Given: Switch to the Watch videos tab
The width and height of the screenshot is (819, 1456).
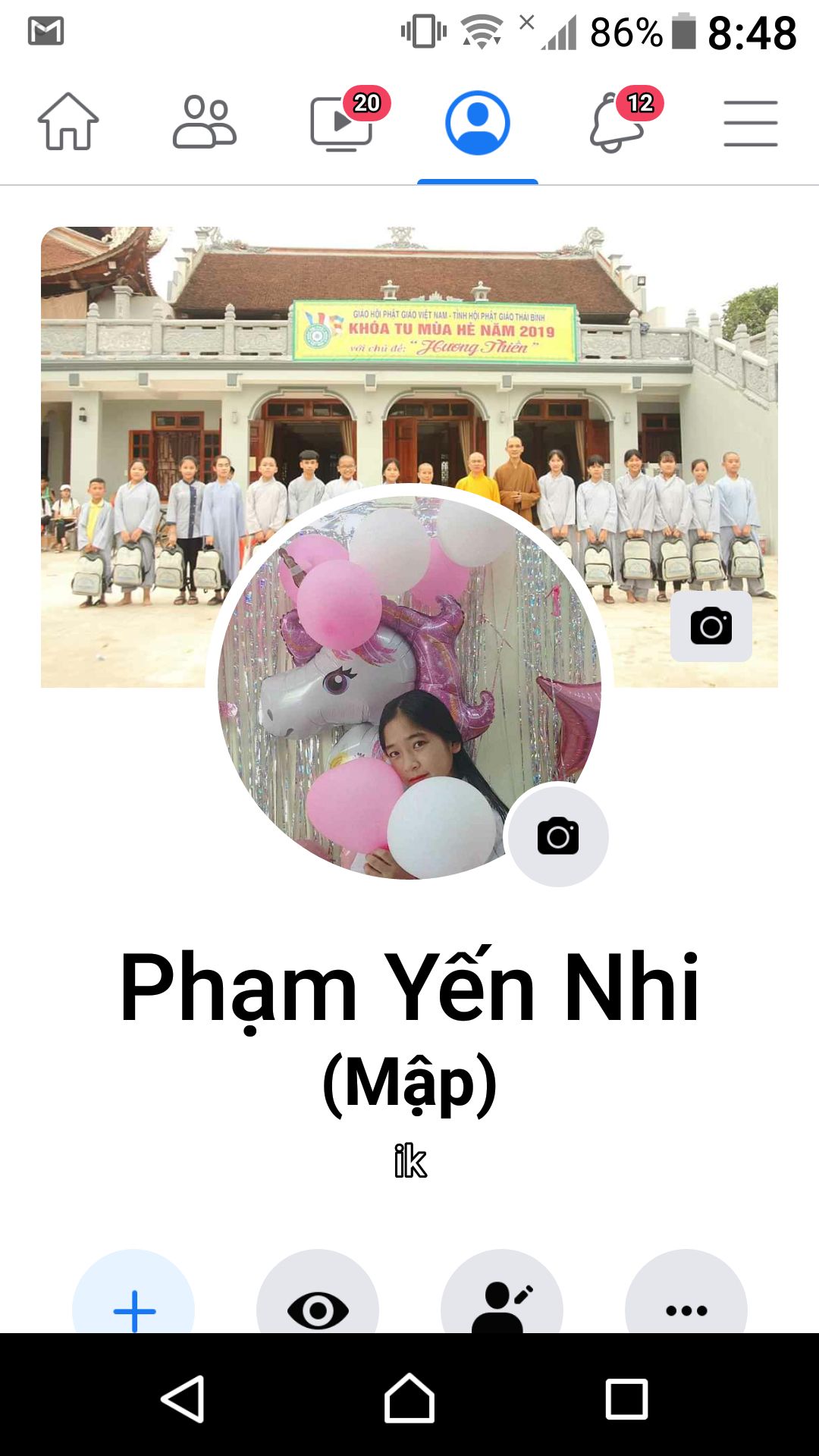Looking at the screenshot, I should point(342,122).
